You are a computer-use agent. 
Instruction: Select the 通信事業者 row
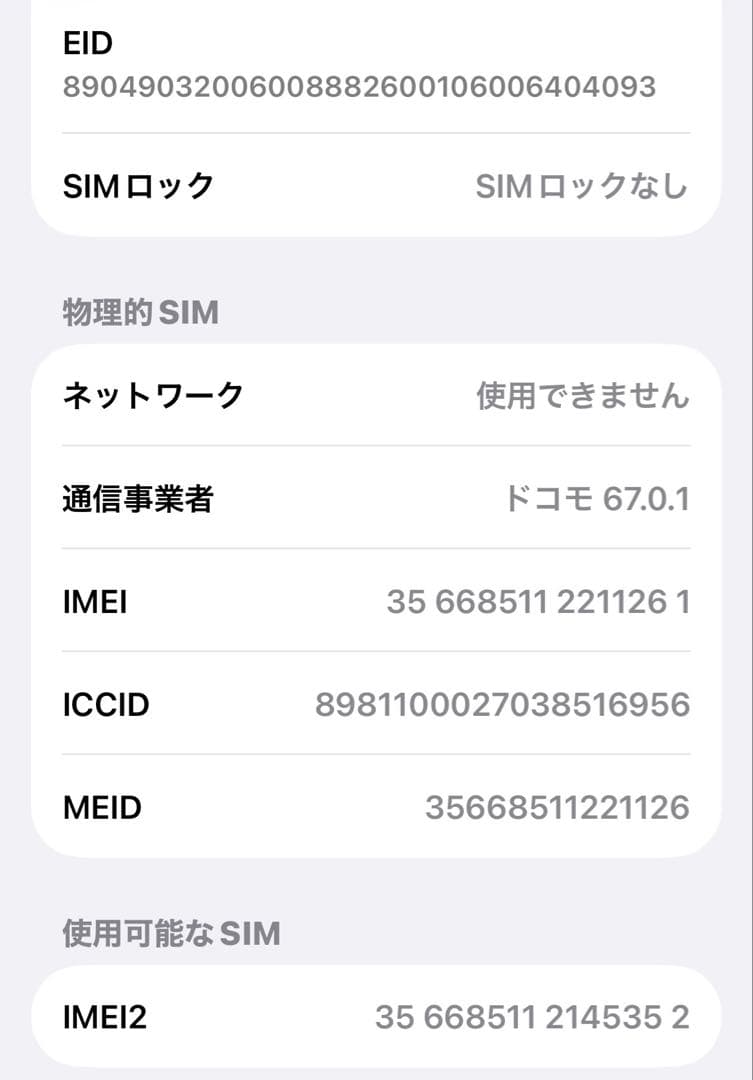click(376, 499)
